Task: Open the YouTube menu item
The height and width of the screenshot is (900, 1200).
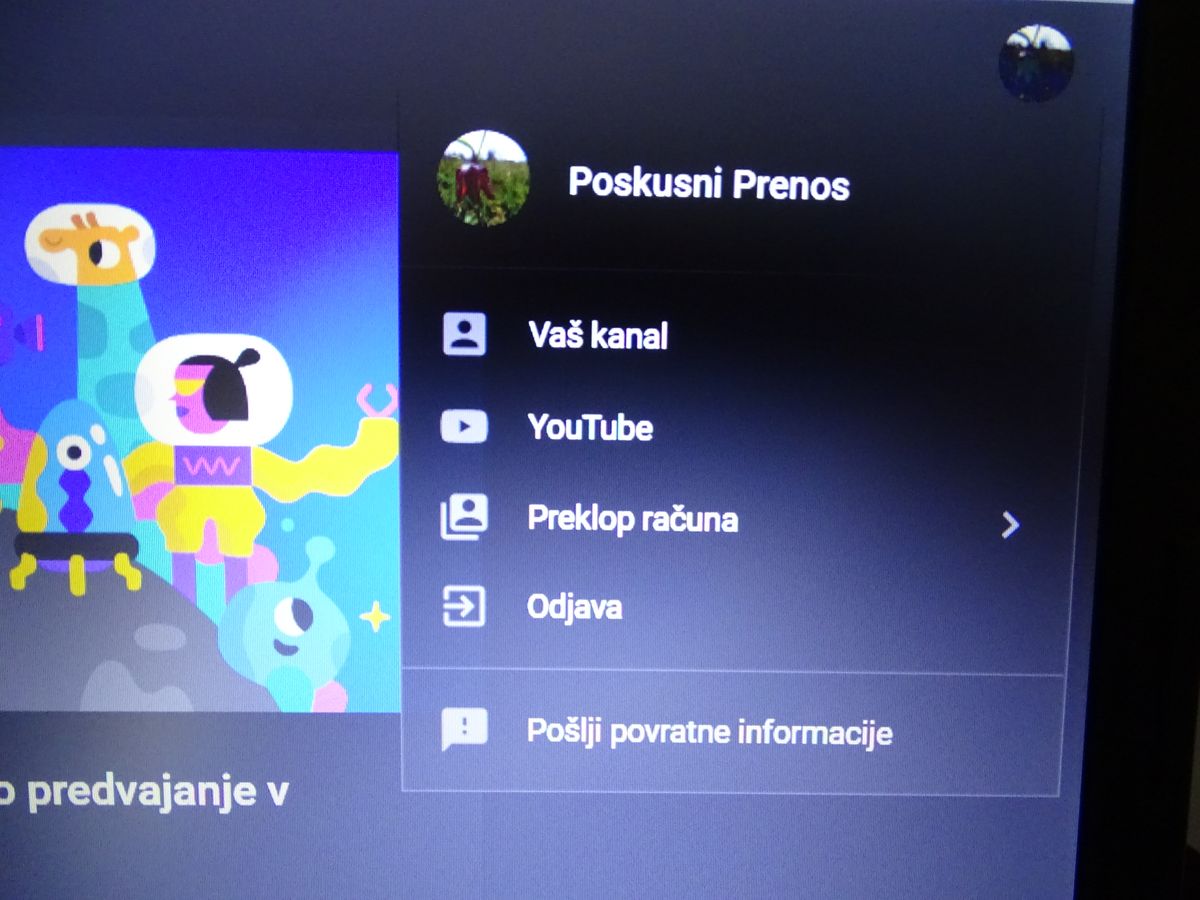Action: pos(589,428)
